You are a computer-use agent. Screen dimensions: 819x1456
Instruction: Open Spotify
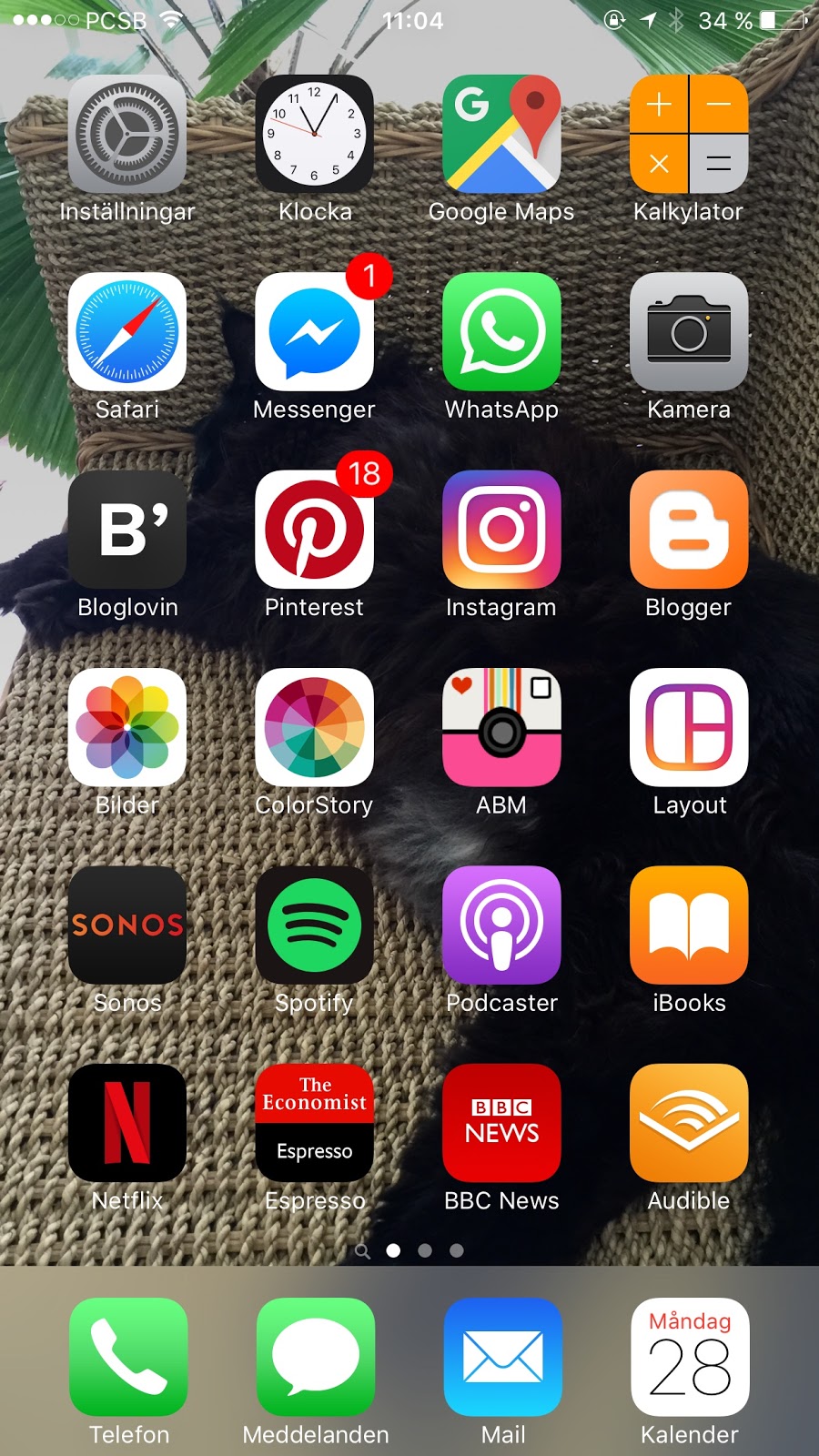(314, 925)
